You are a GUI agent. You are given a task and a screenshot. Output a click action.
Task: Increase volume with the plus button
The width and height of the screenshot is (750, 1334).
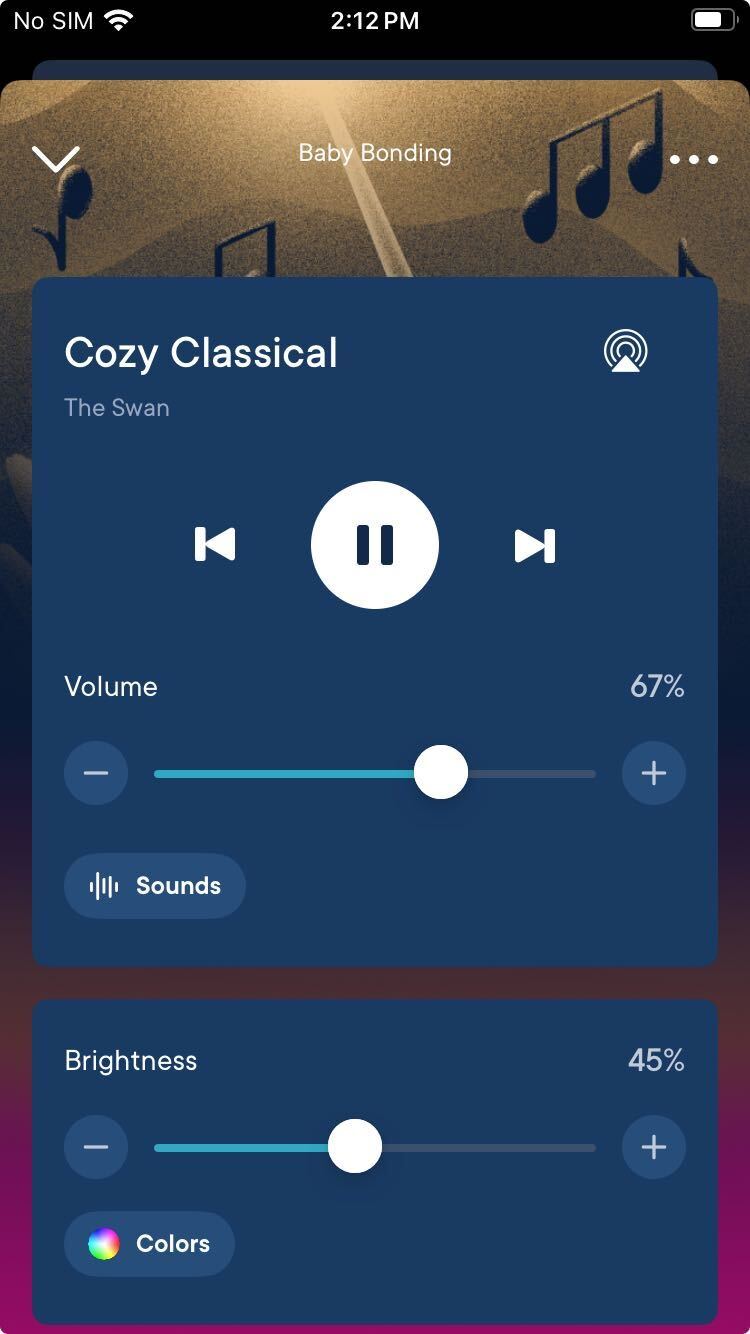(654, 773)
